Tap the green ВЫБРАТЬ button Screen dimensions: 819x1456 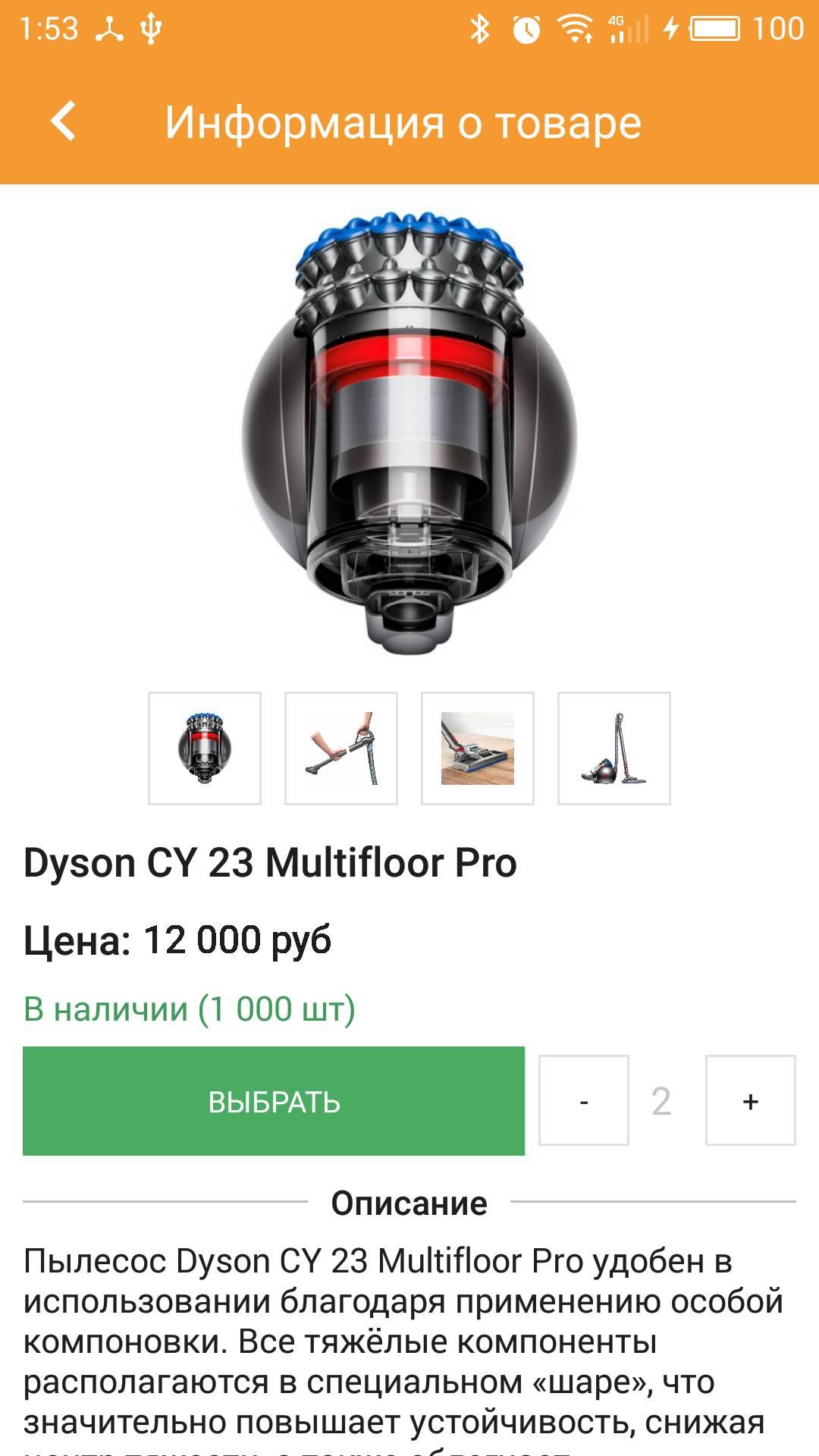click(x=274, y=1101)
